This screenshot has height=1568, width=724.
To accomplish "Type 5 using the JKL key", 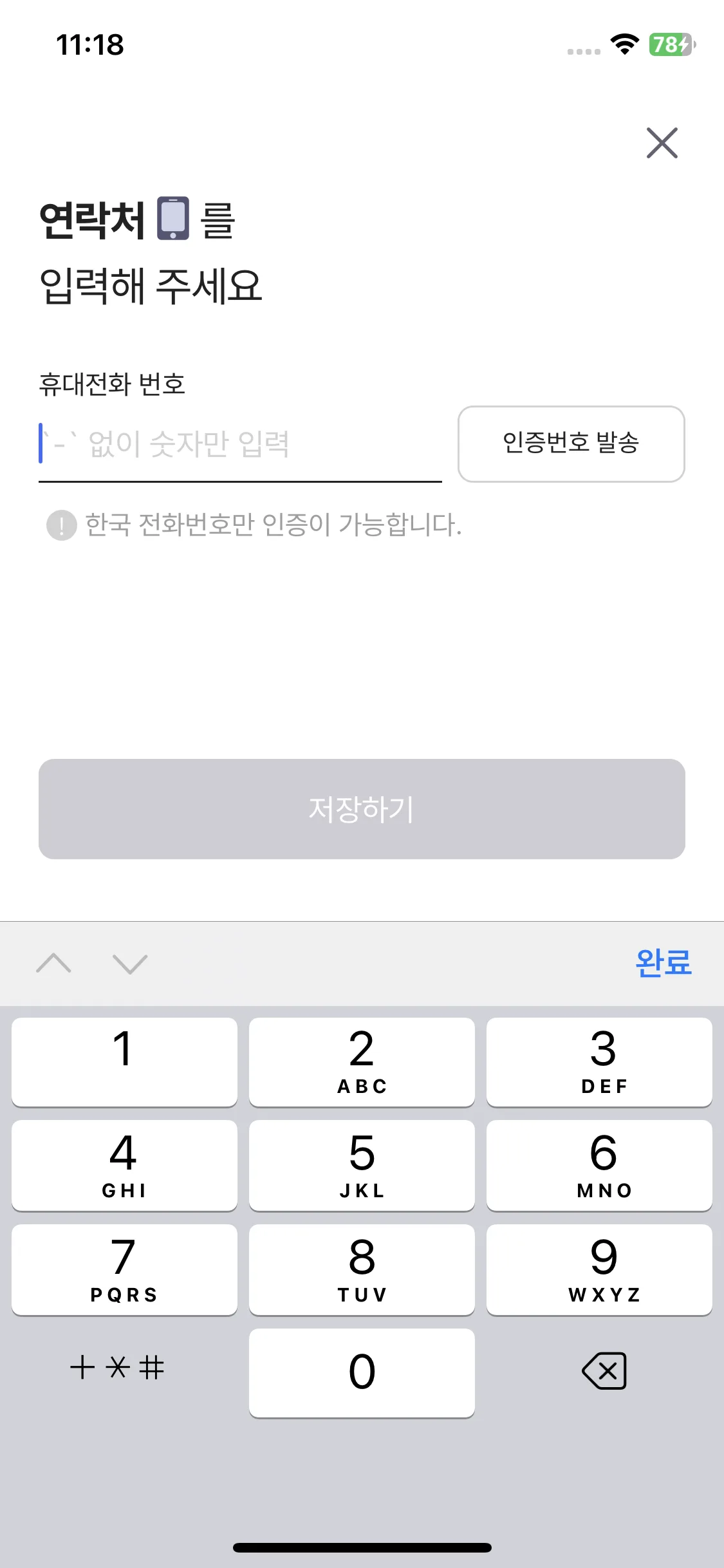I will [x=362, y=1165].
